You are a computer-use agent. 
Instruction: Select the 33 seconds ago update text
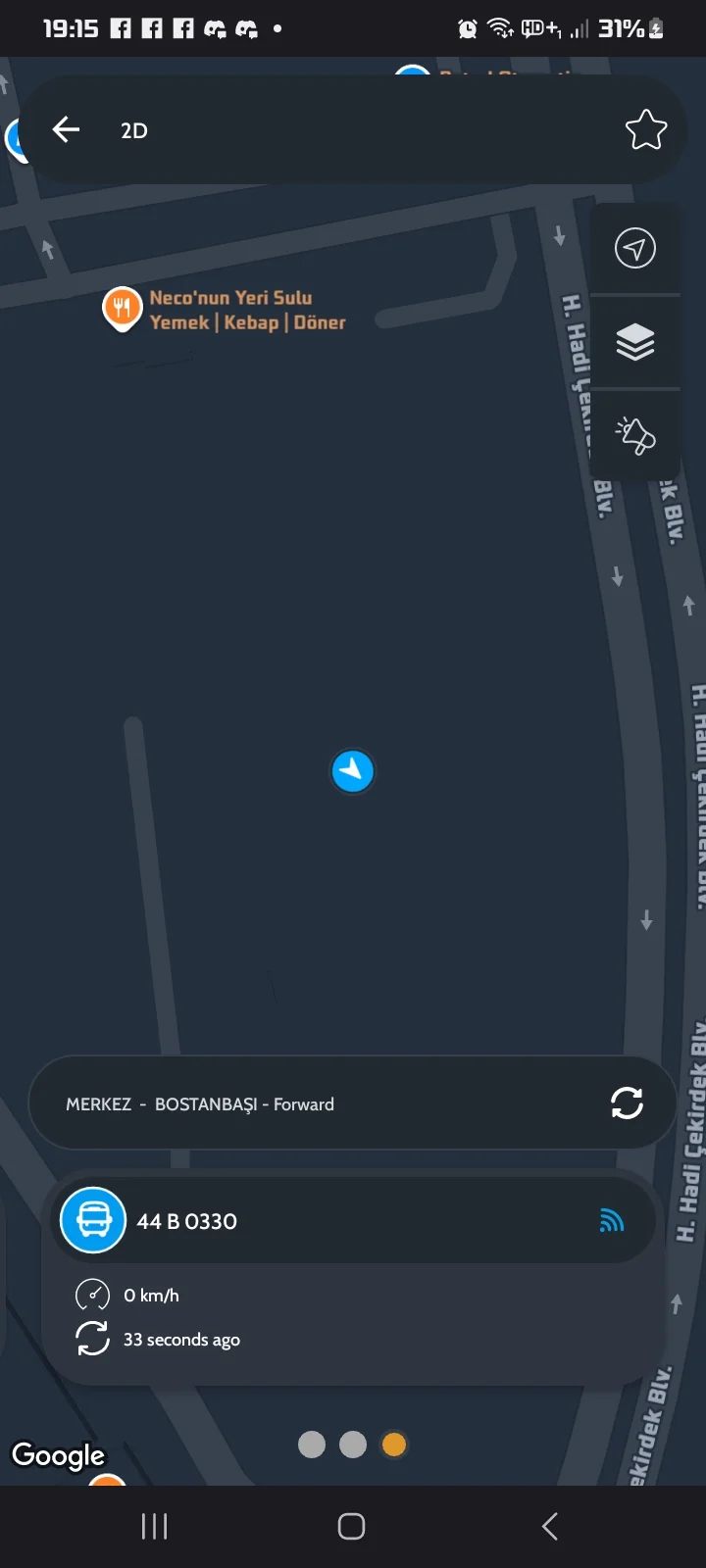(x=182, y=1339)
